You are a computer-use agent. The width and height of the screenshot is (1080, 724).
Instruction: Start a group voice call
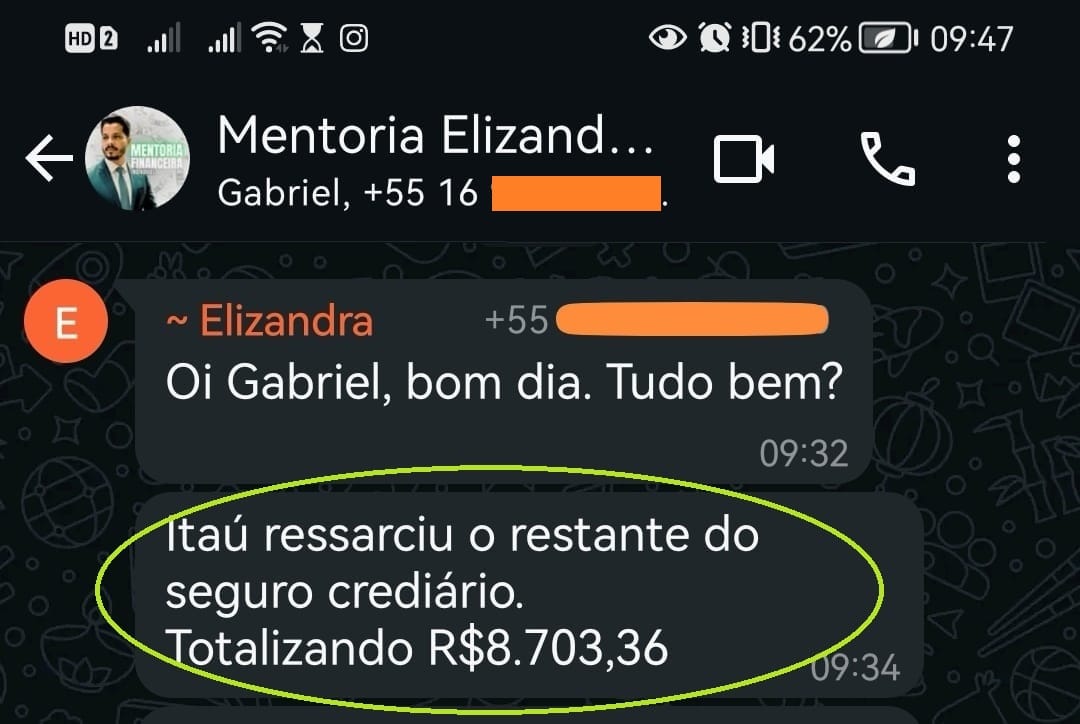[x=887, y=160]
